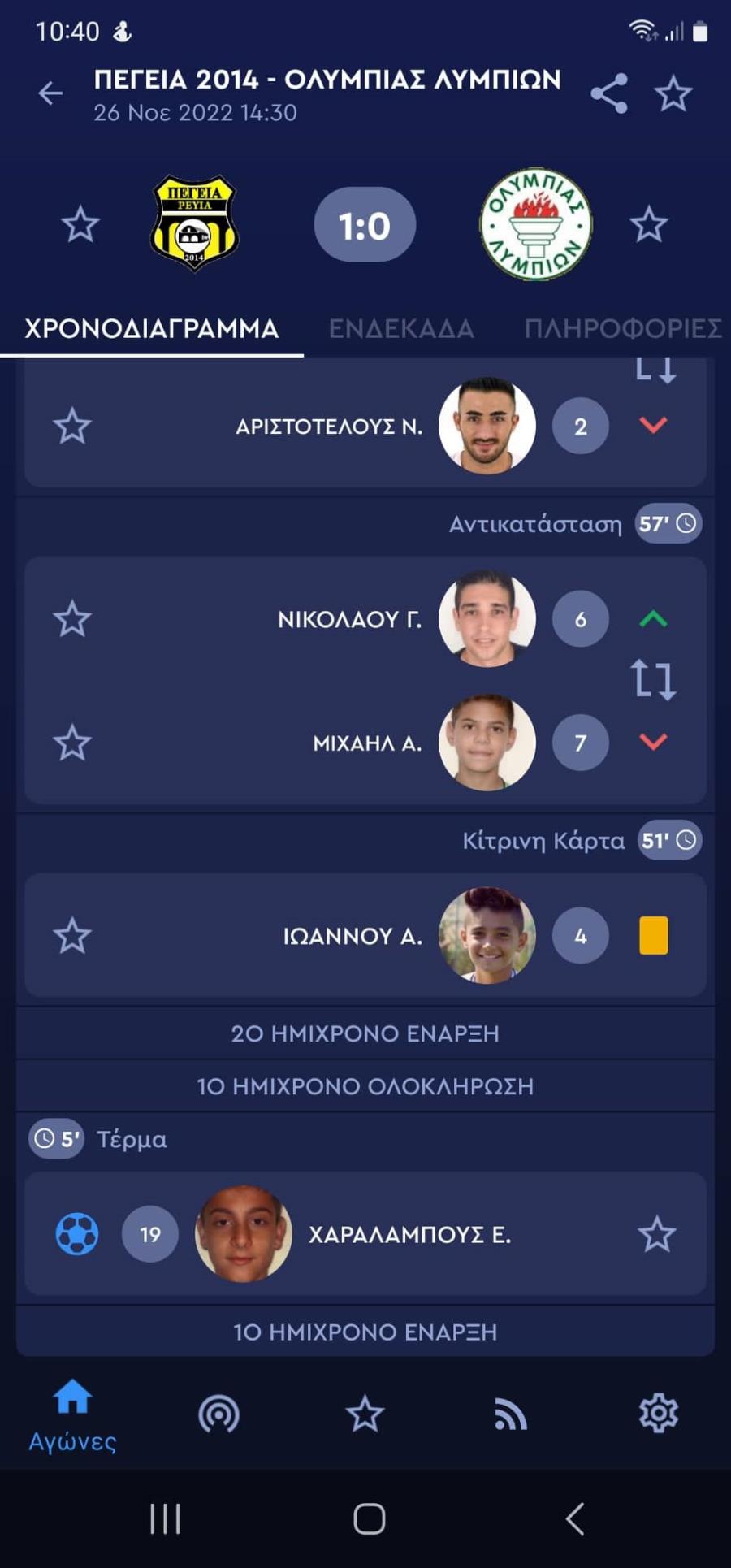Open the Αγώνες home tab
731x1568 pixels.
coord(72,1415)
